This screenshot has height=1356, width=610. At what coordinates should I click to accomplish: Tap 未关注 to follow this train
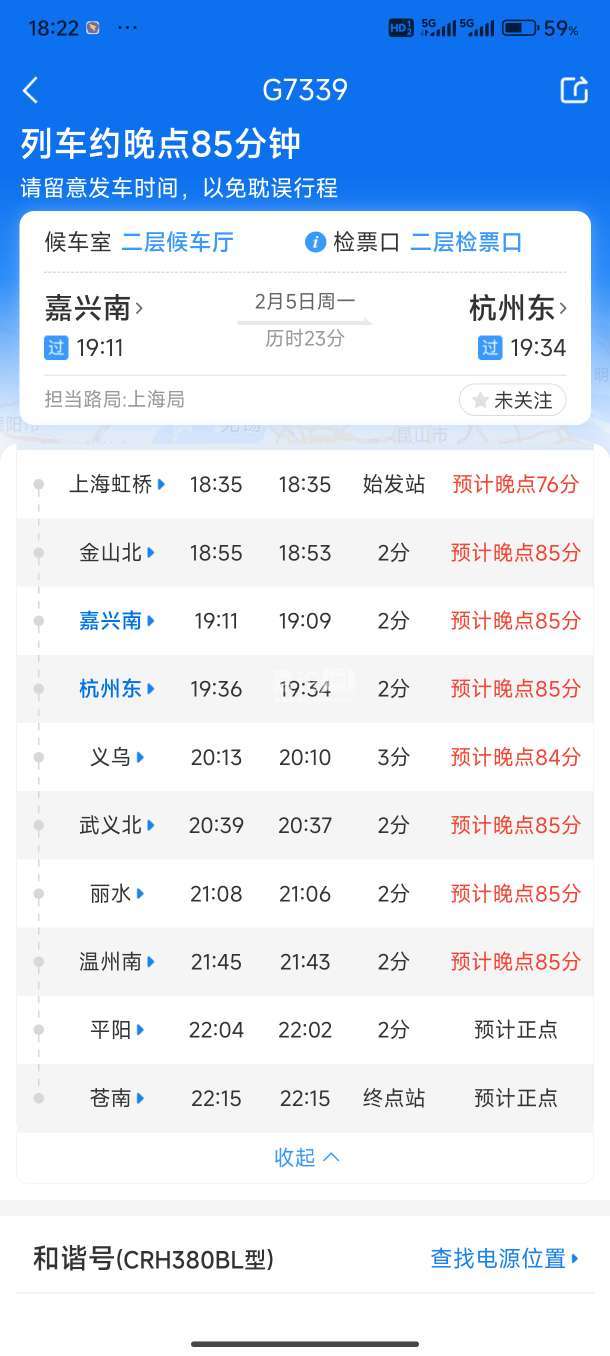click(x=513, y=400)
